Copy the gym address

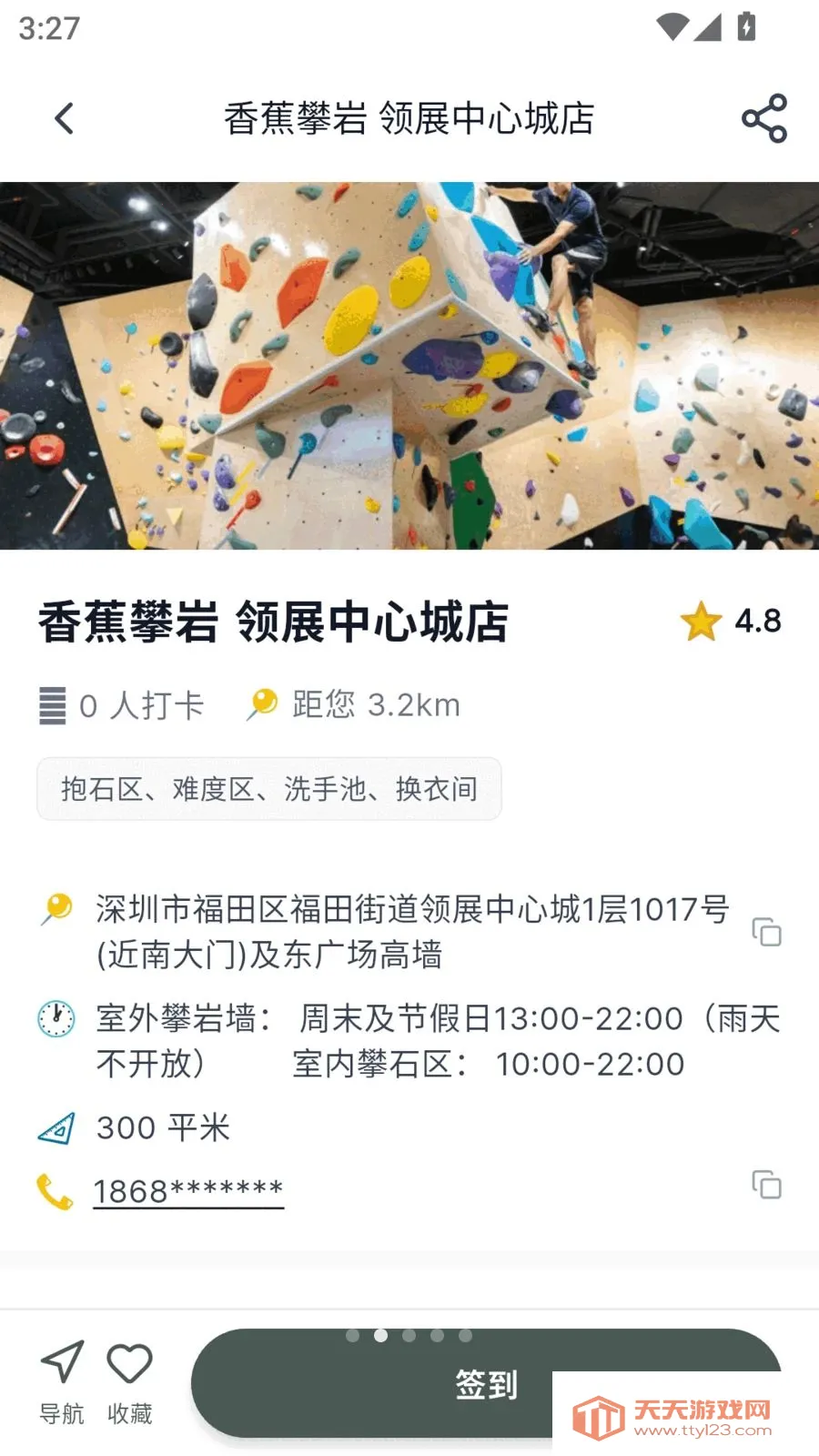coord(766,933)
